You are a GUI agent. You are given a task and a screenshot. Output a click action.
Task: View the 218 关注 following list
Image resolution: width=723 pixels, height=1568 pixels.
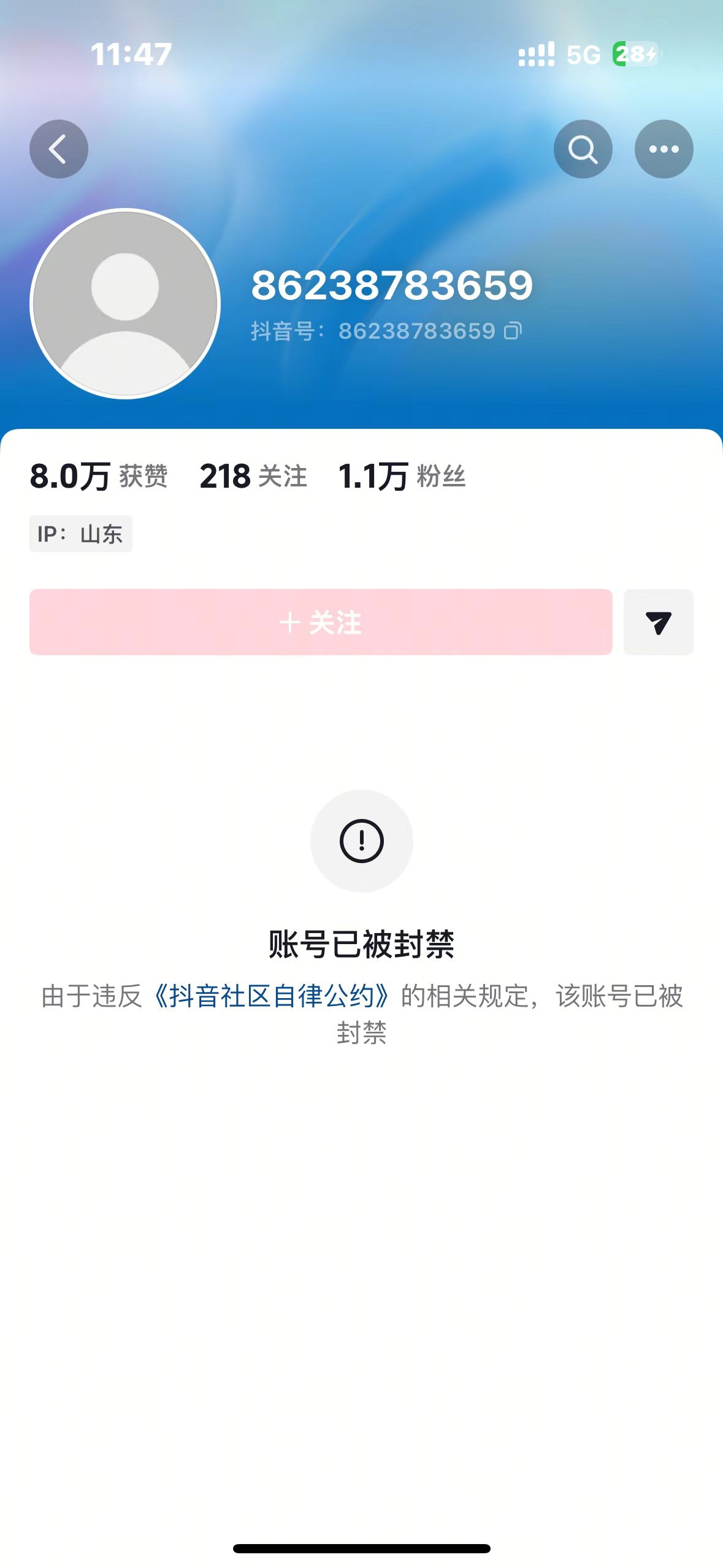coord(253,476)
